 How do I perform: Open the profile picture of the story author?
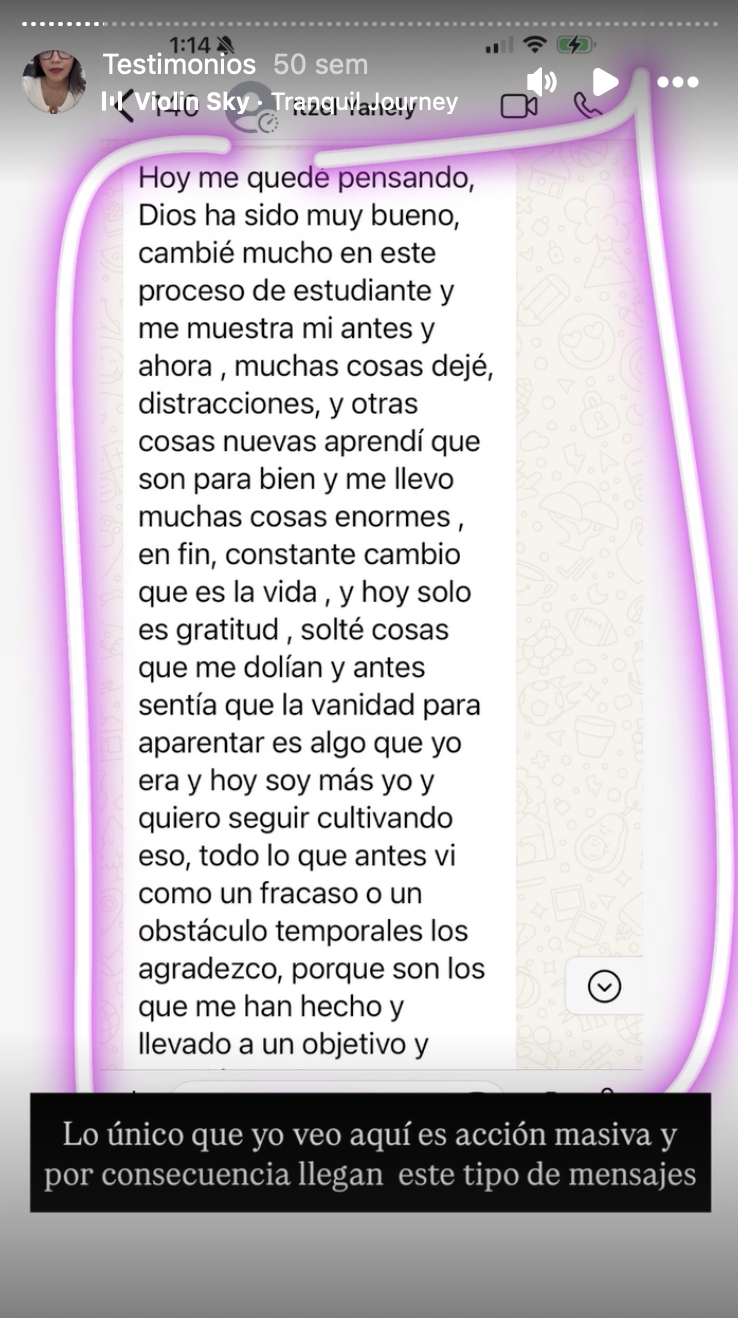tap(54, 81)
